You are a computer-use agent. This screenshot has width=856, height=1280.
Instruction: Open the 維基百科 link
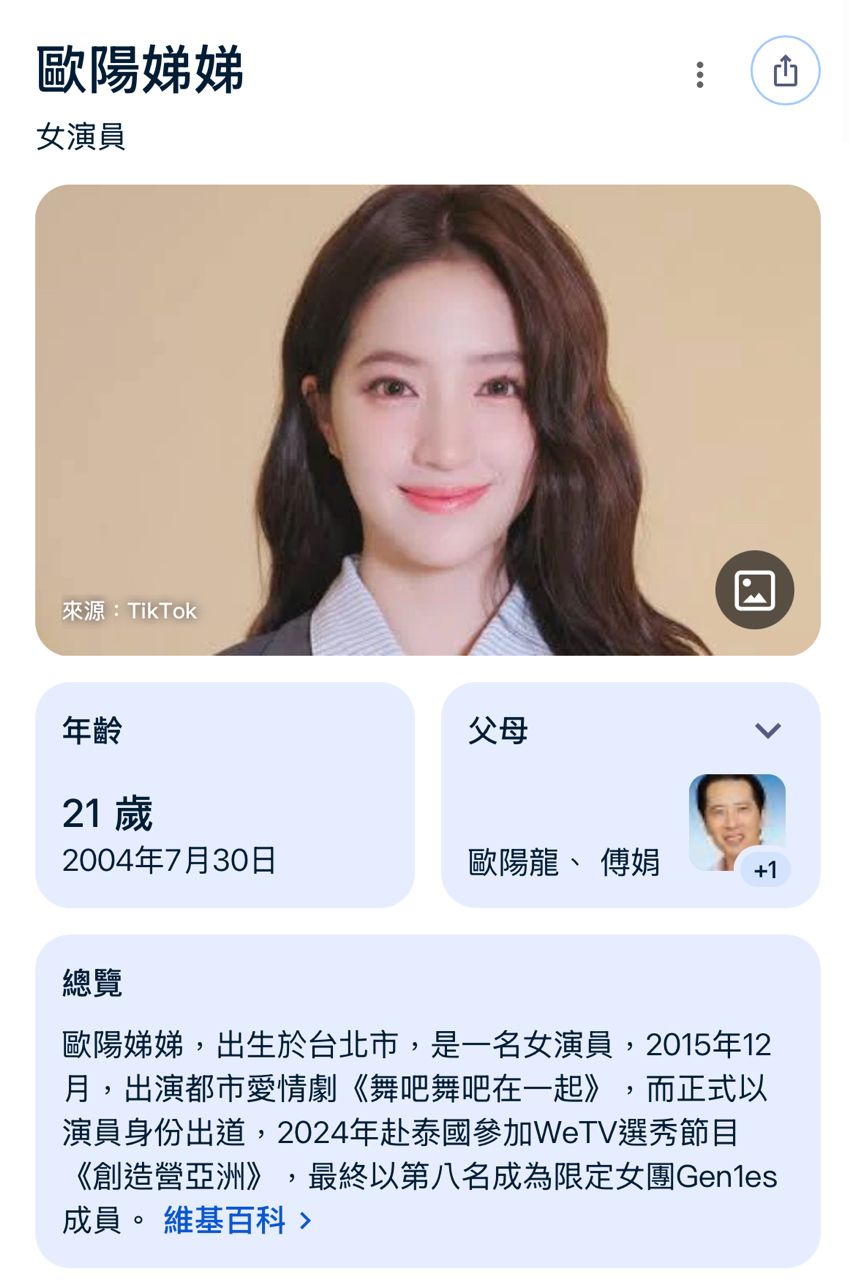[x=237, y=1221]
